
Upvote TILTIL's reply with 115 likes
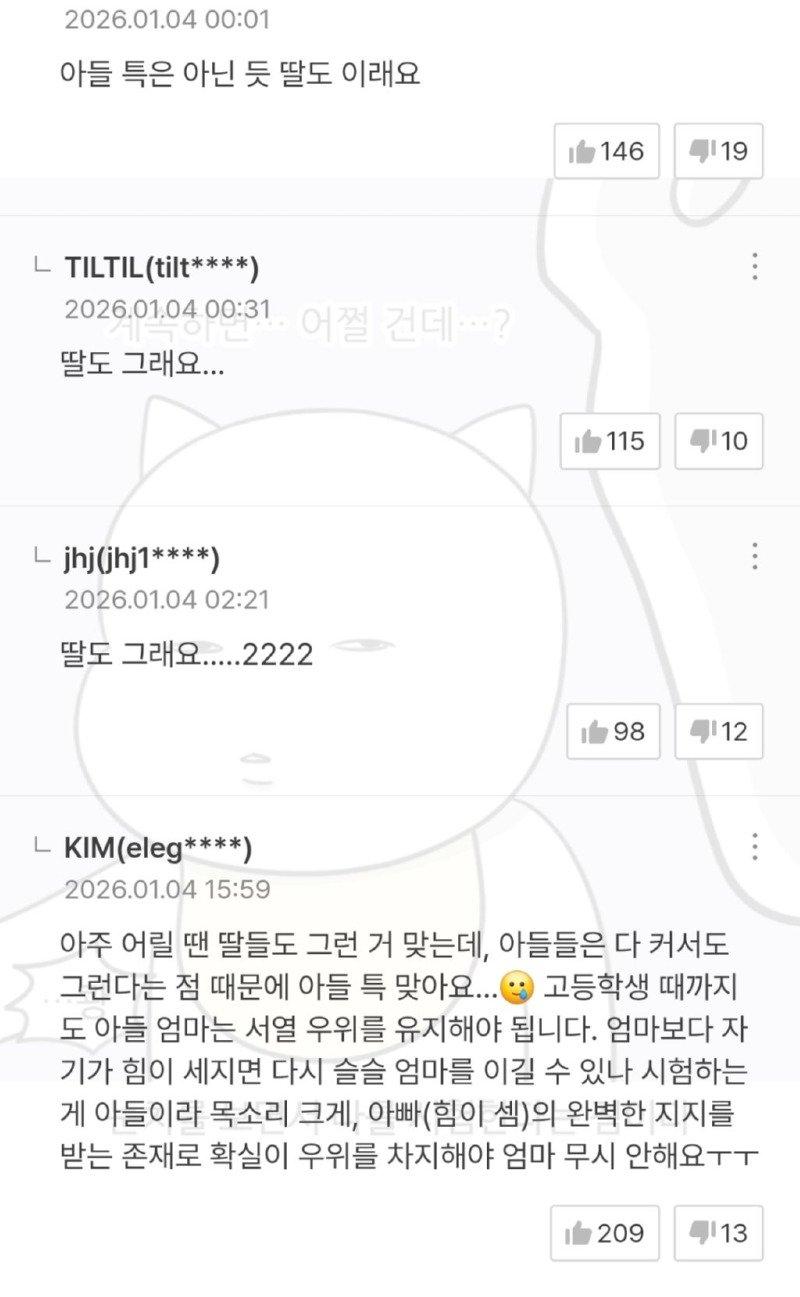tap(610, 441)
